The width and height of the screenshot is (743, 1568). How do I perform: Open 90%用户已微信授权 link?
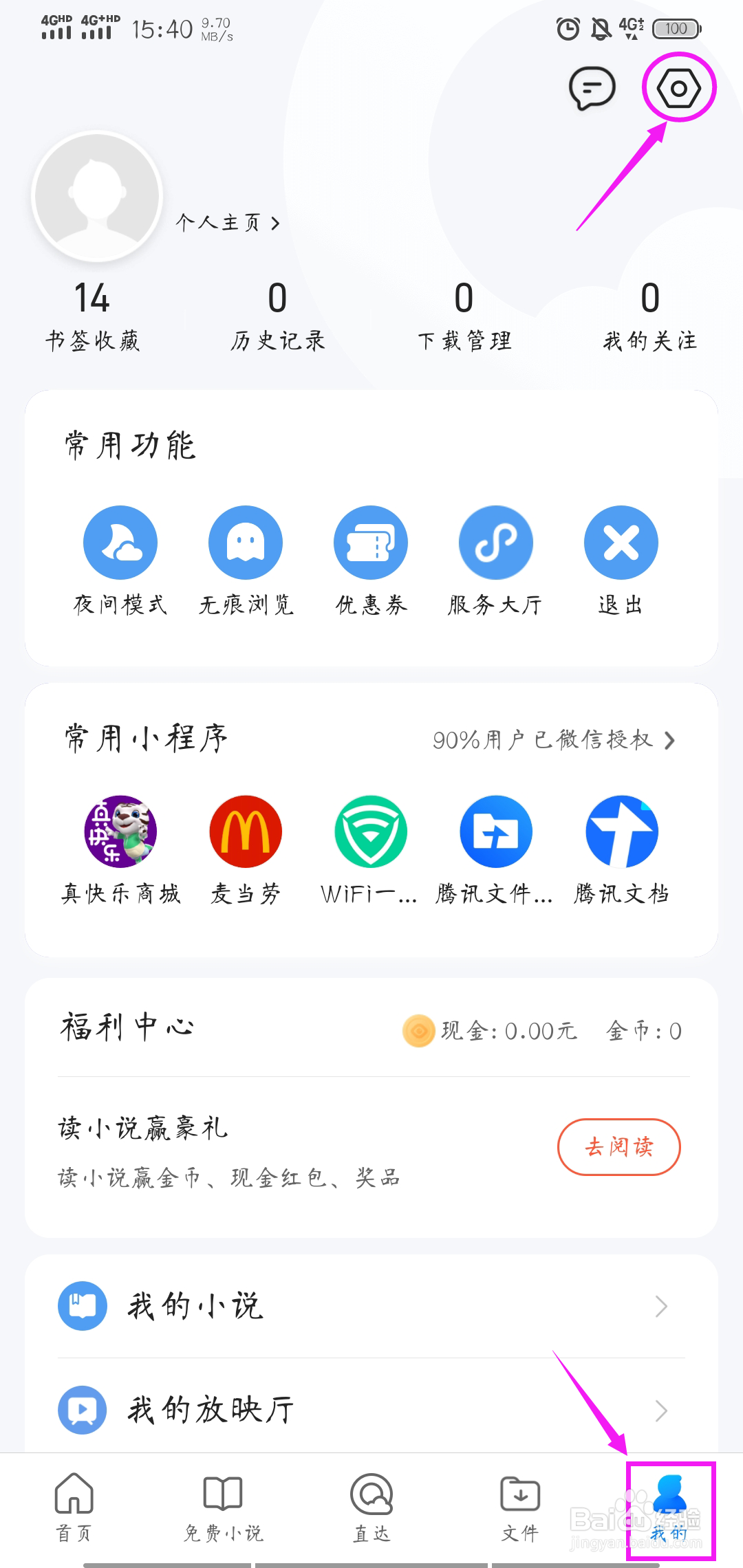(553, 740)
